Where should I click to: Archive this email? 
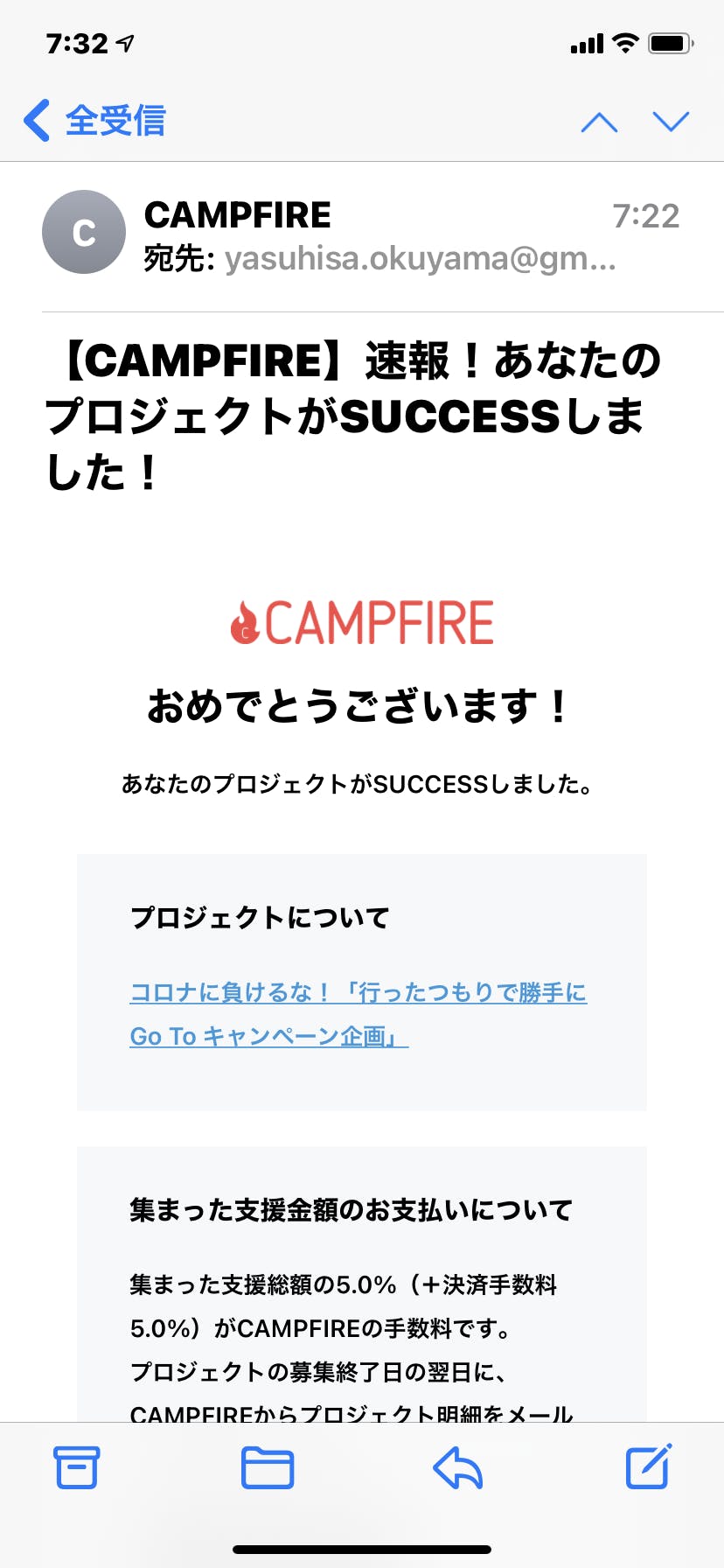click(x=77, y=1467)
